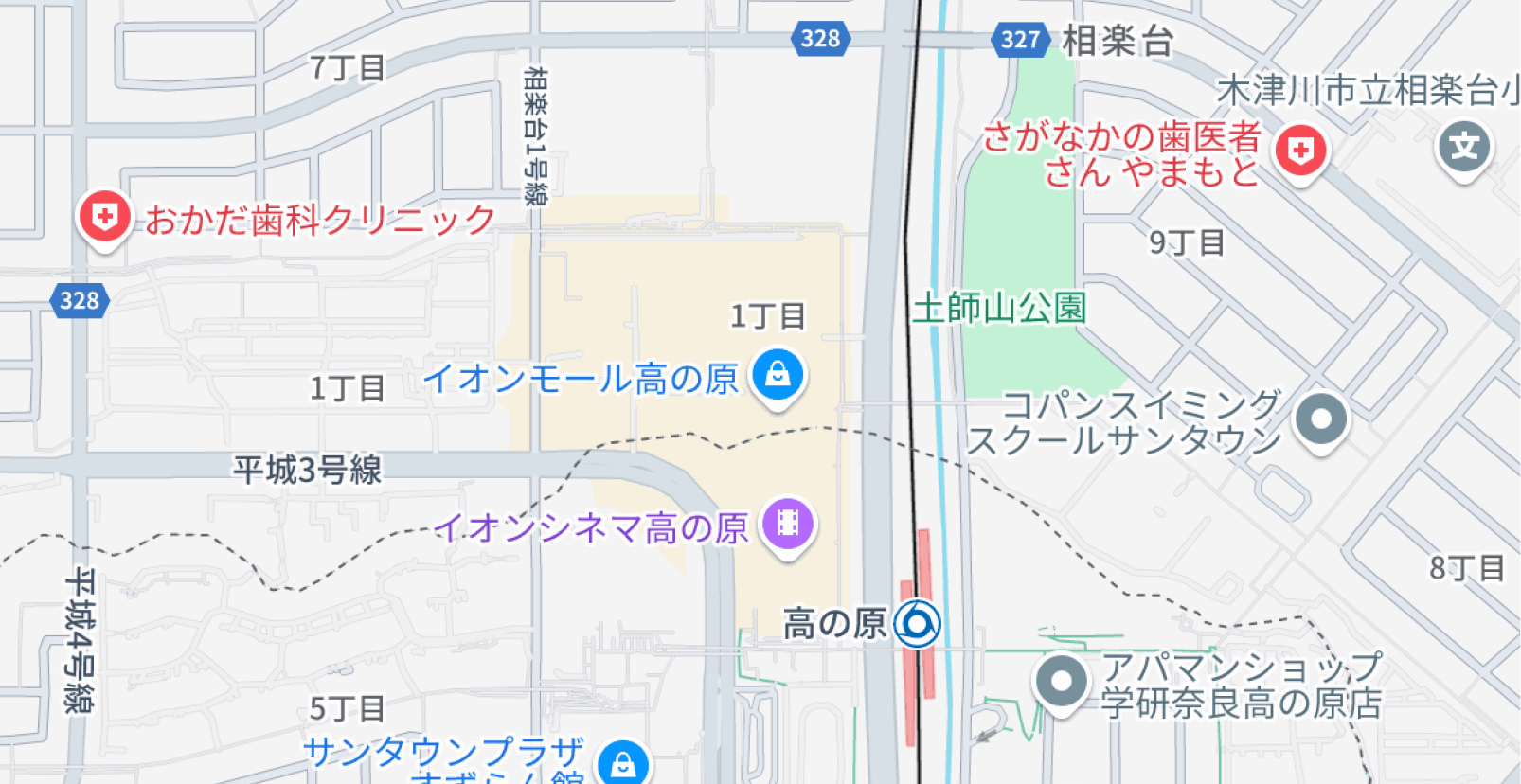Select the 高の原 station marker
The height and width of the screenshot is (784, 1521).
[x=918, y=624]
